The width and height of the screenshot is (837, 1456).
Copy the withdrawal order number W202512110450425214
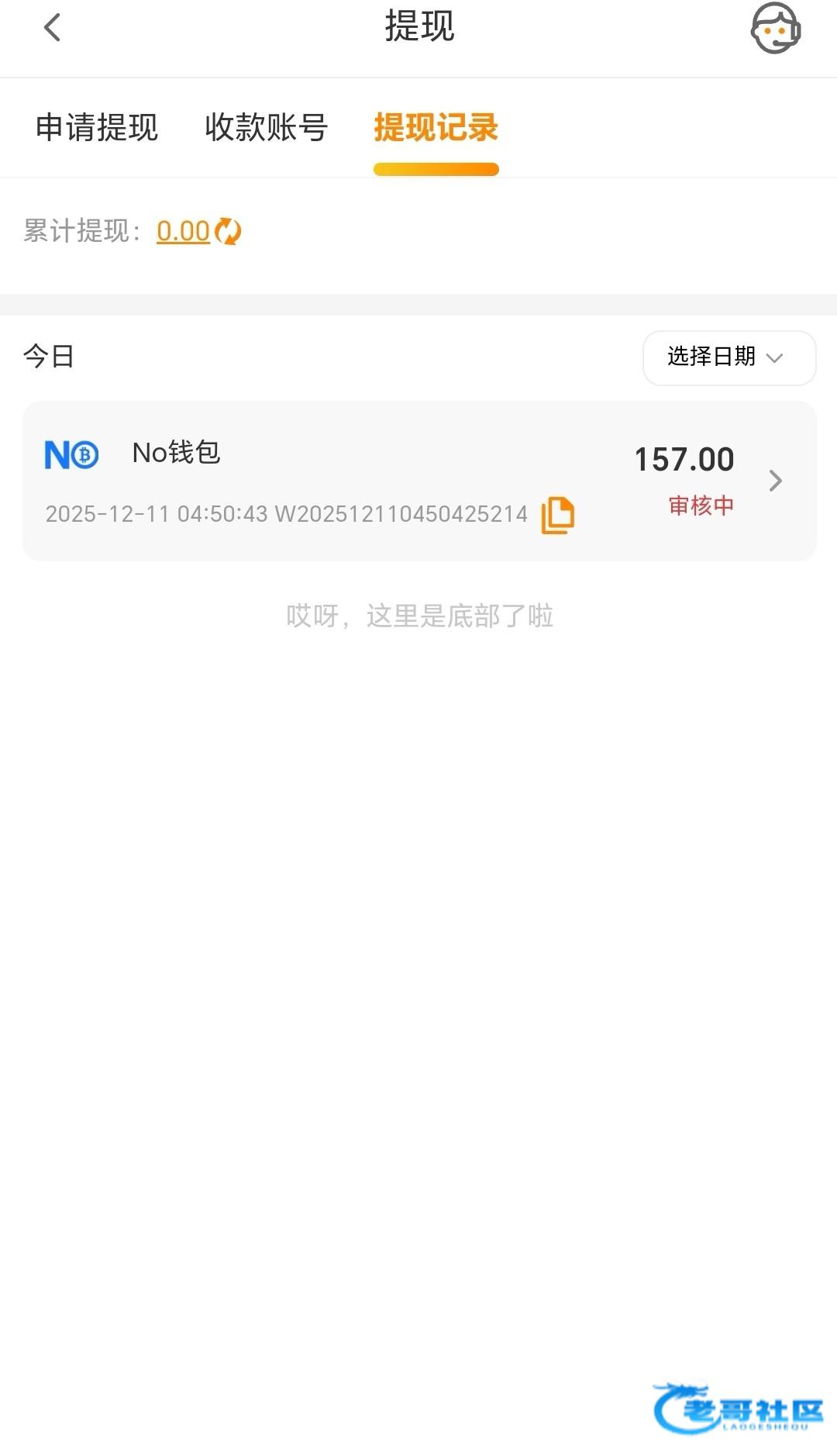pos(557,515)
